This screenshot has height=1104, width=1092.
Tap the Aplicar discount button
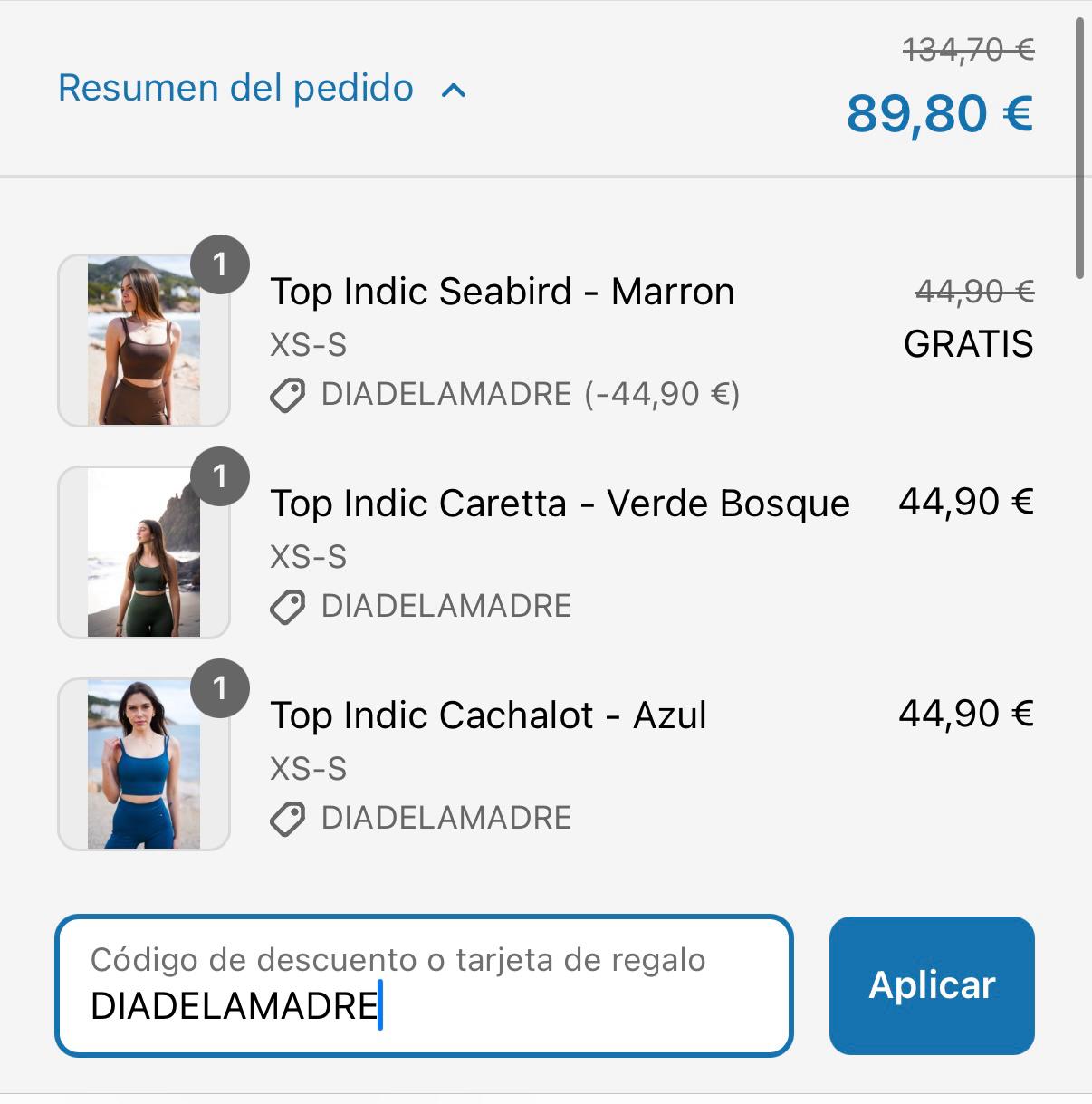(x=931, y=985)
